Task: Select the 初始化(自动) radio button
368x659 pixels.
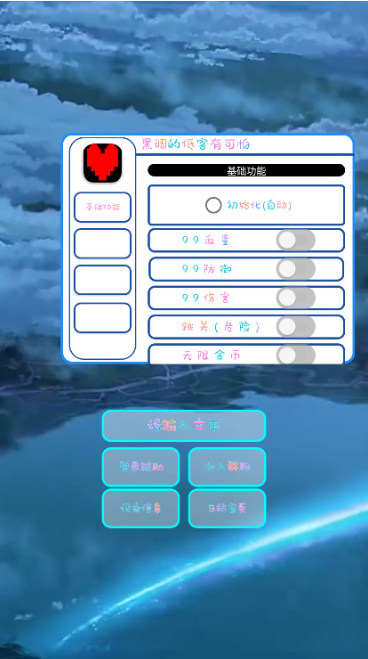Action: click(213, 205)
